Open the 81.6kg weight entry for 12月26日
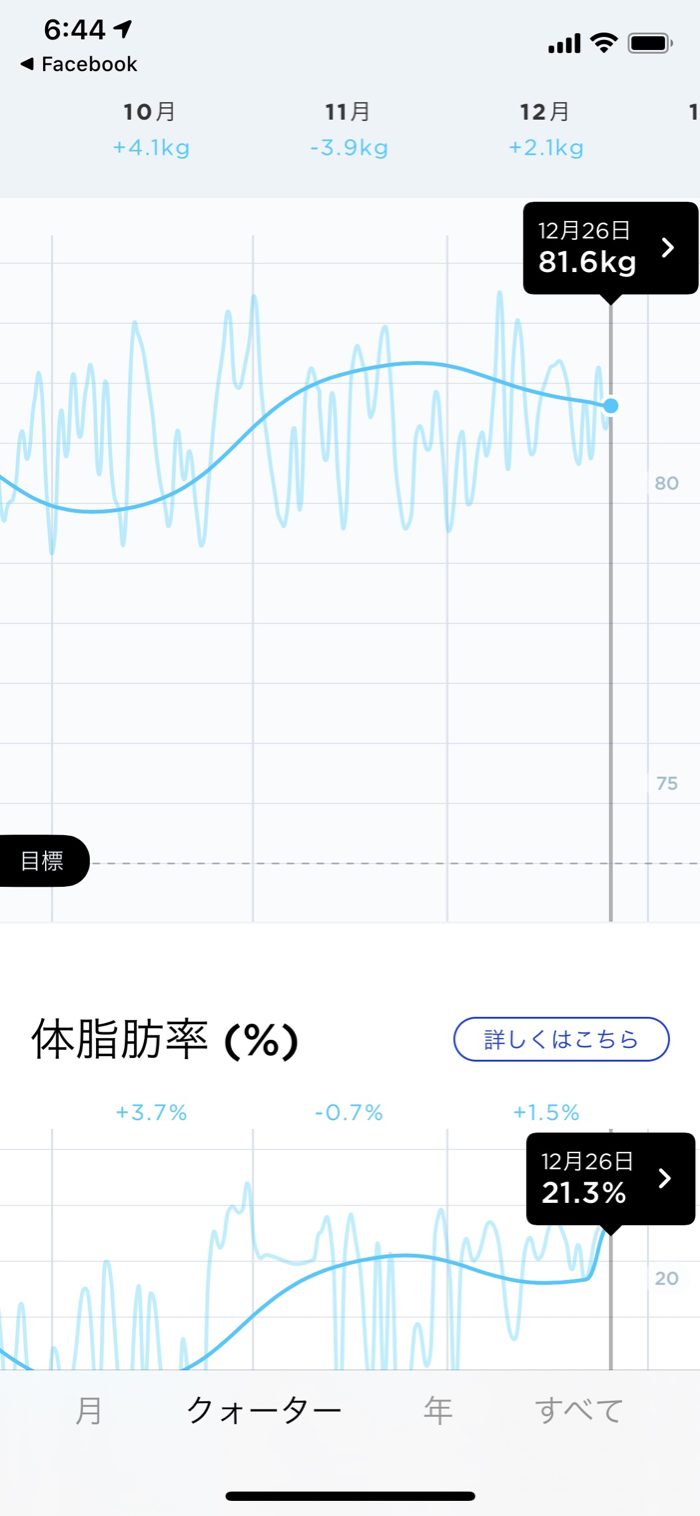 [610, 248]
